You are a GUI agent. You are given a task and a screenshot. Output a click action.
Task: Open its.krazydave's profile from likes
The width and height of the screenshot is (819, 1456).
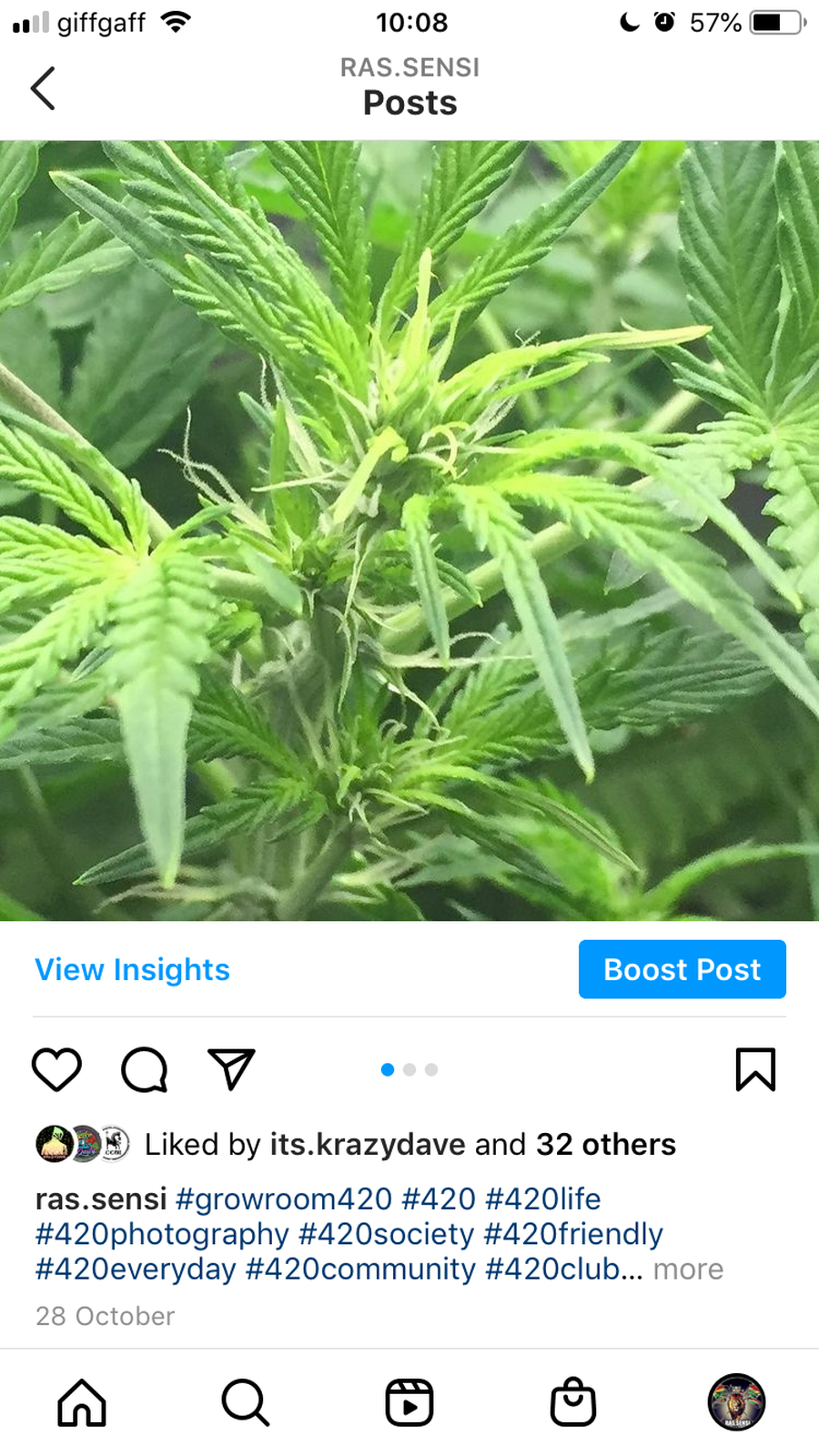click(x=368, y=1144)
